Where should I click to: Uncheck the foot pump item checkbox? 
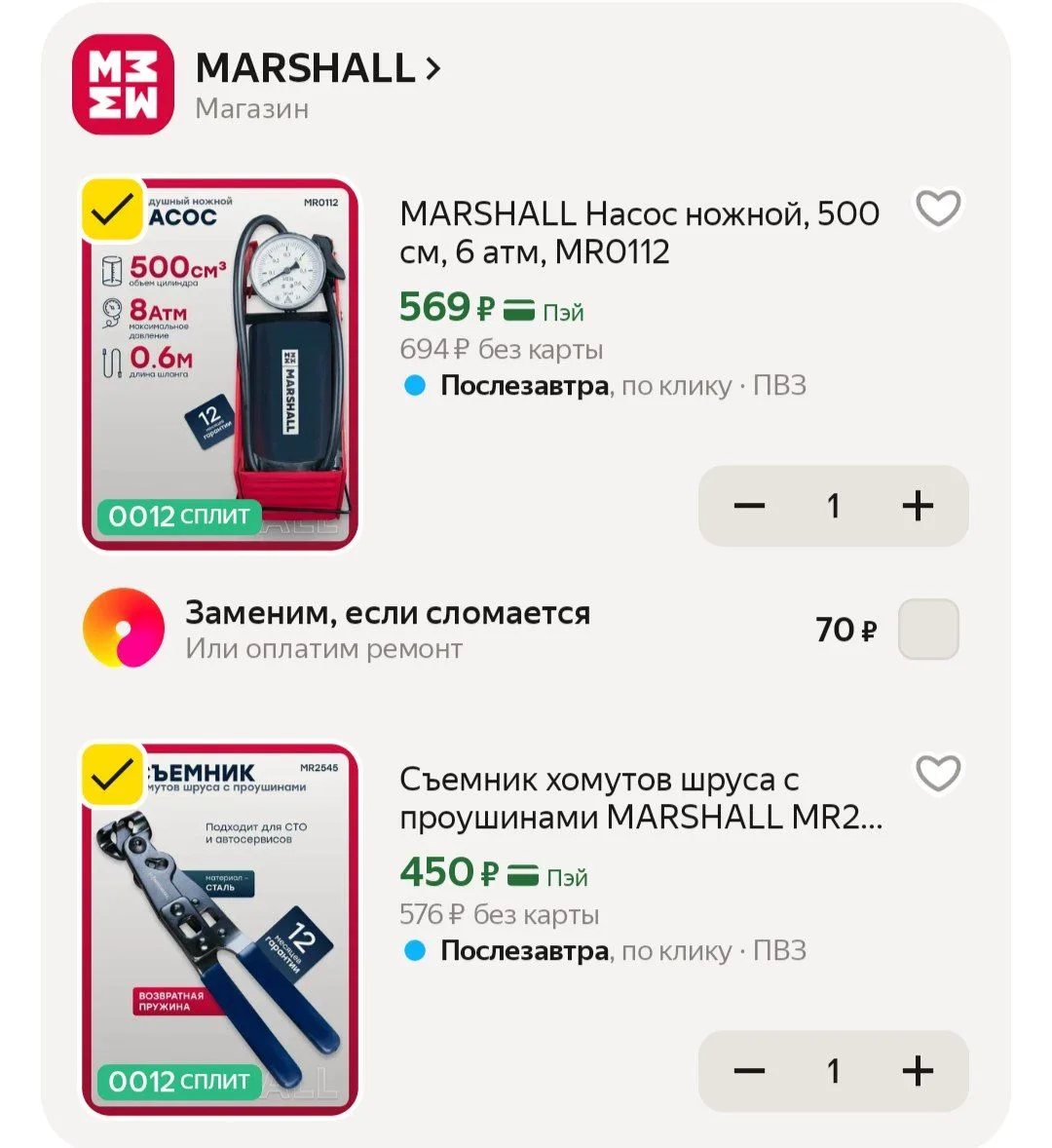click(x=112, y=210)
